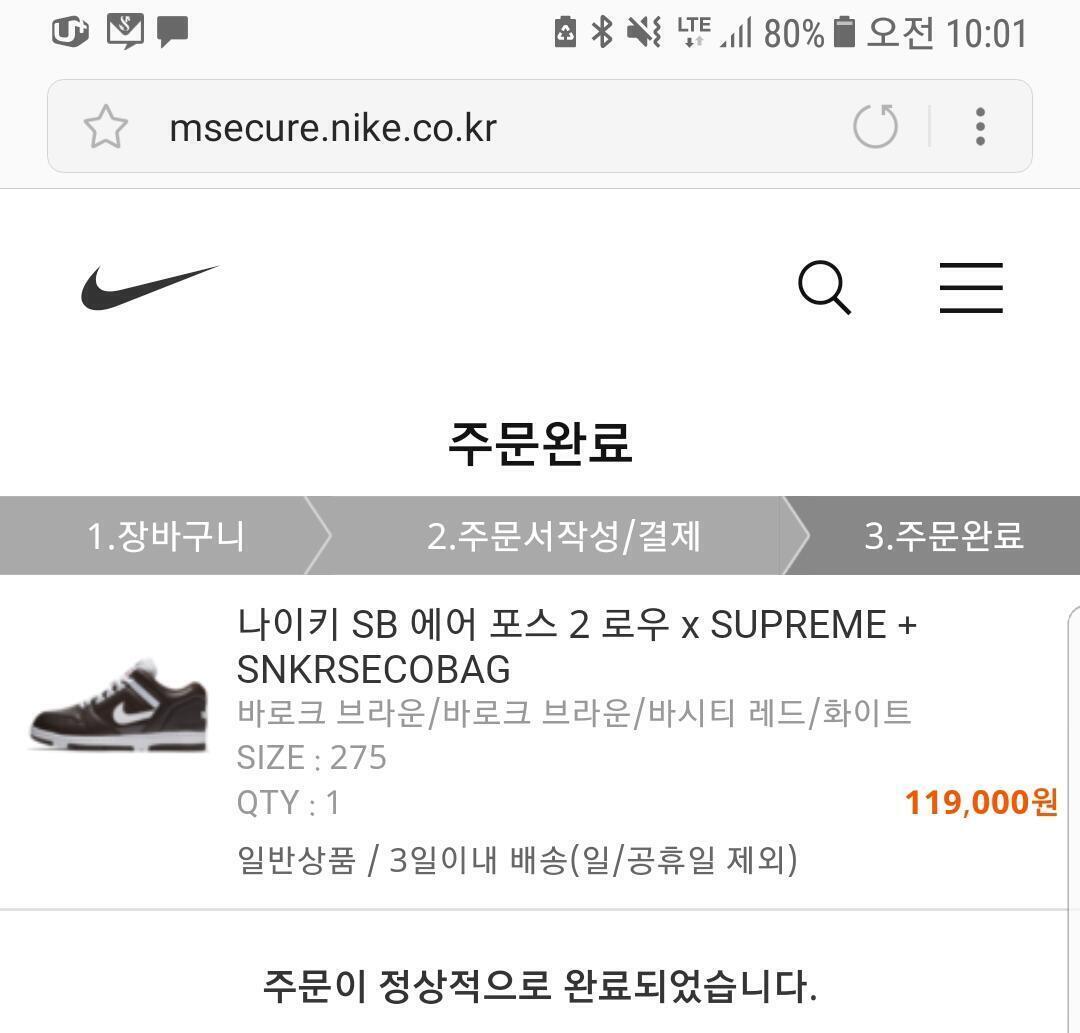1080x1033 pixels.
Task: Go to Nike home via swoosh logo
Action: 150,287
